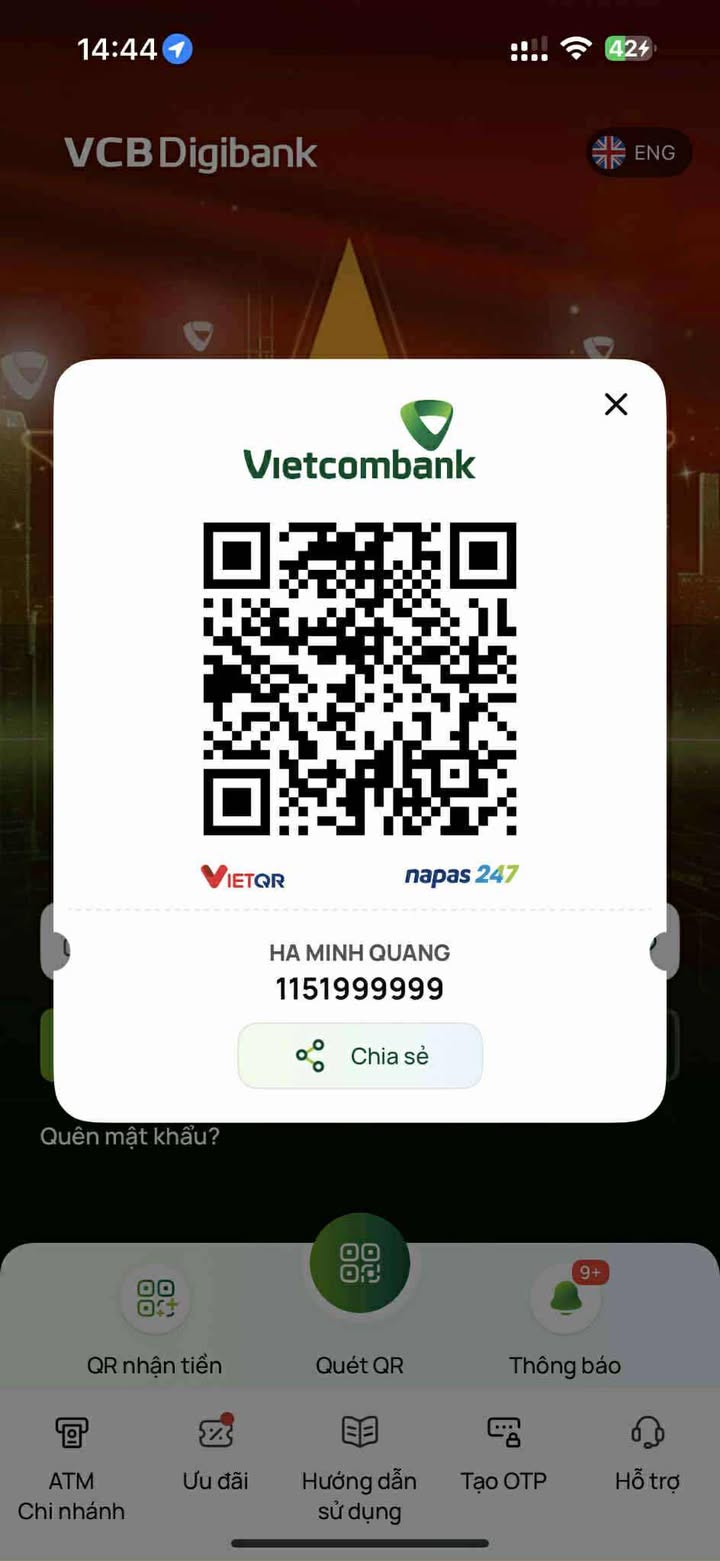Open the Quét QR scanner

(360, 1264)
